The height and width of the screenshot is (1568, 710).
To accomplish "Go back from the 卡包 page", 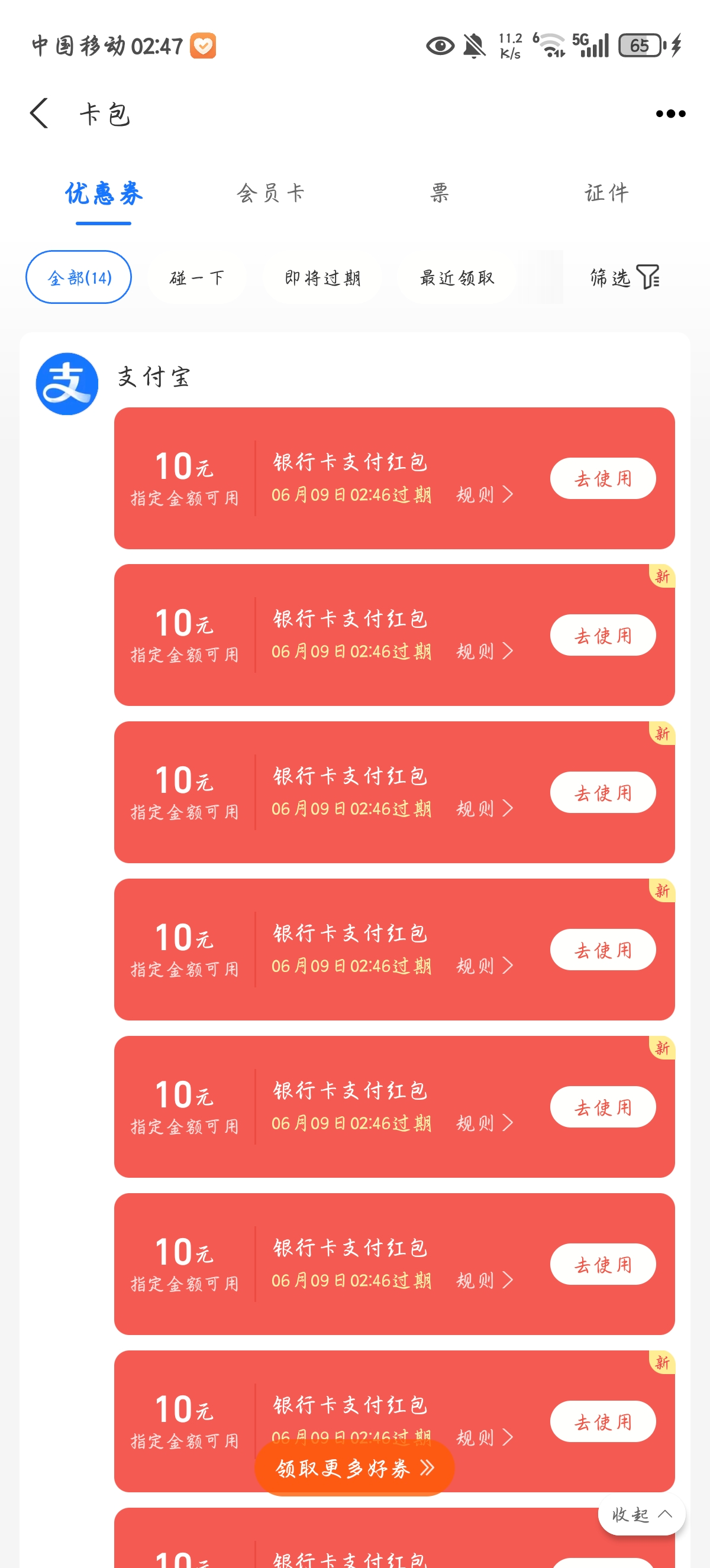I will [x=39, y=113].
